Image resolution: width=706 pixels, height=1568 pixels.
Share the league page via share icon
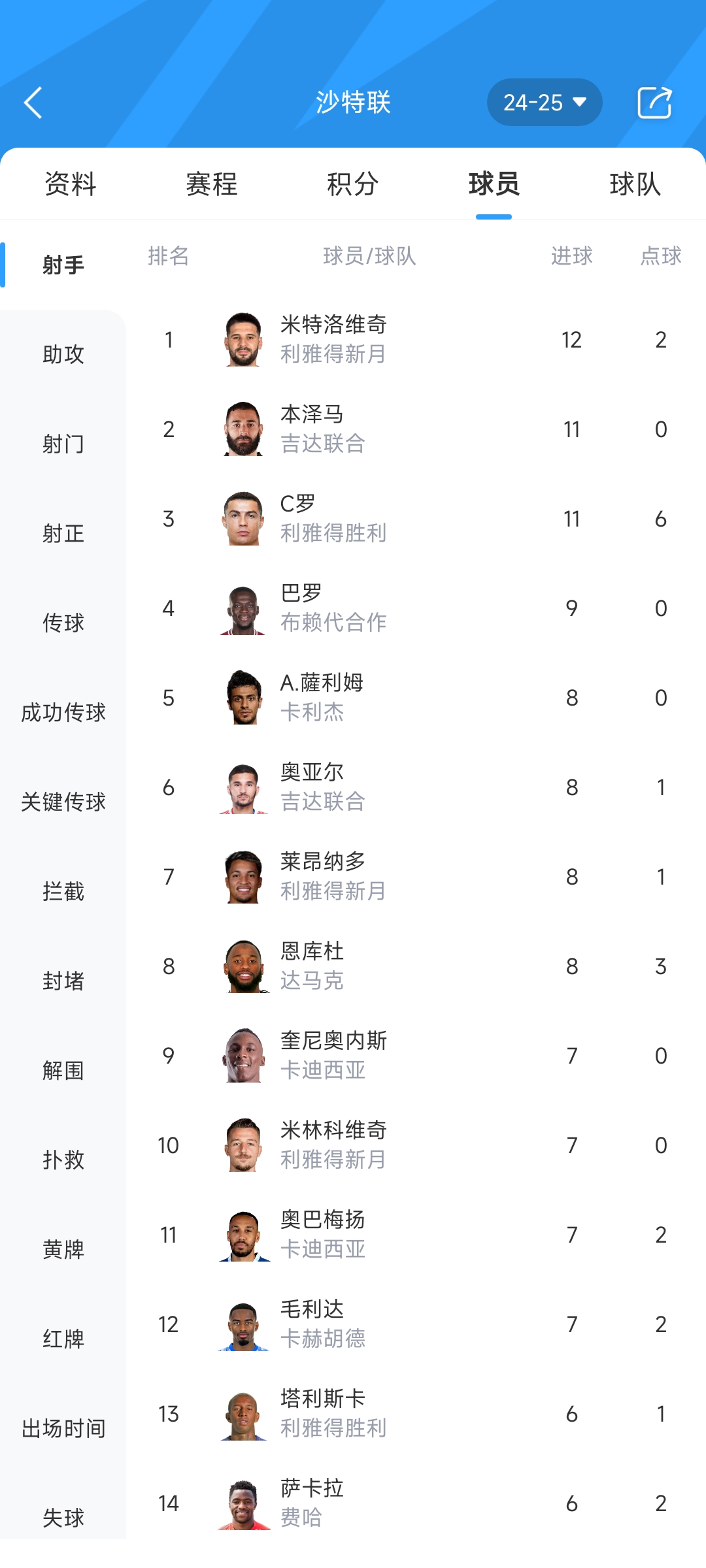coord(654,103)
